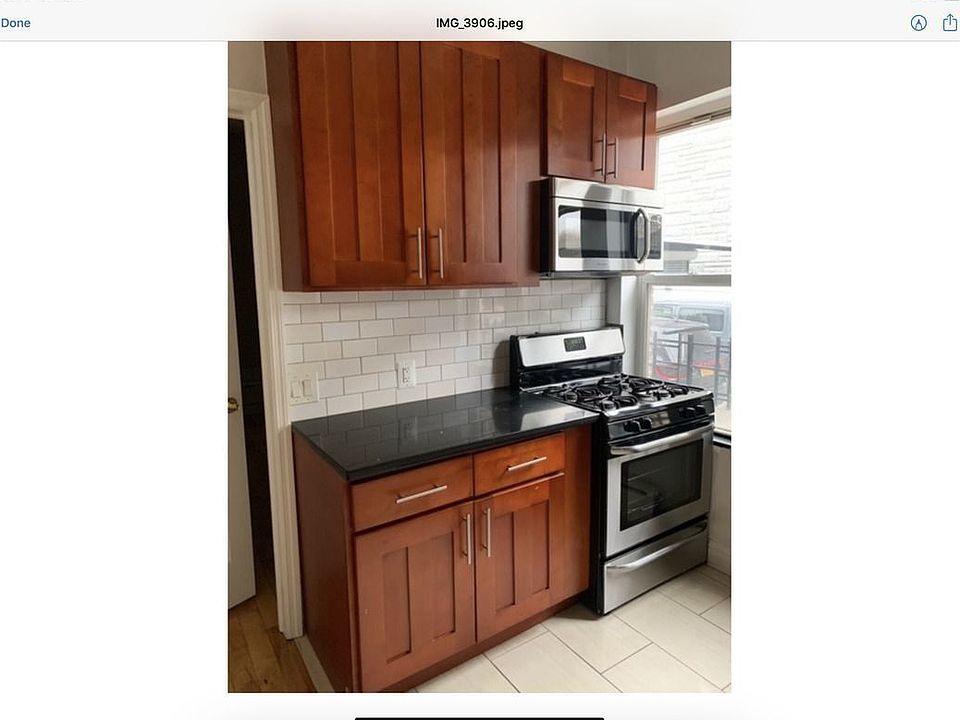The width and height of the screenshot is (960, 720).
Task: Tap Done to close the image preview
Action: click(15, 23)
